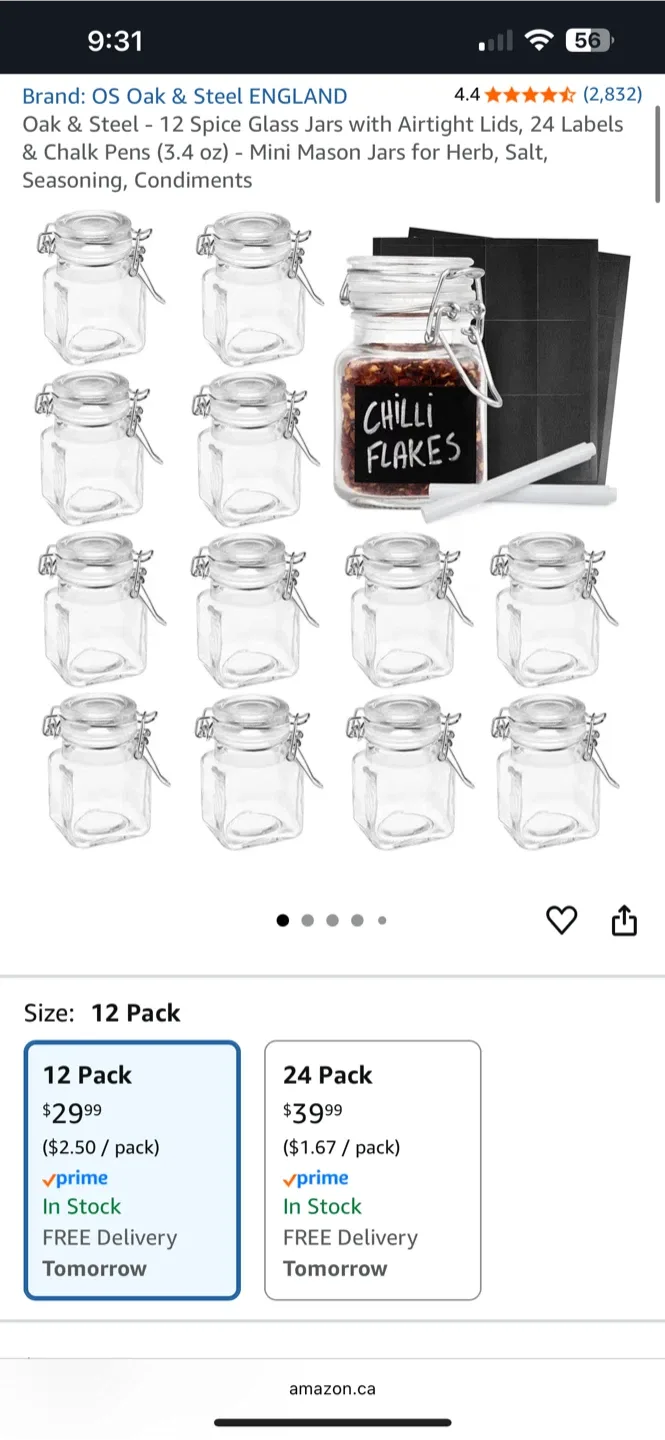
Task: Tap the image carousel page dots
Action: click(x=331, y=920)
